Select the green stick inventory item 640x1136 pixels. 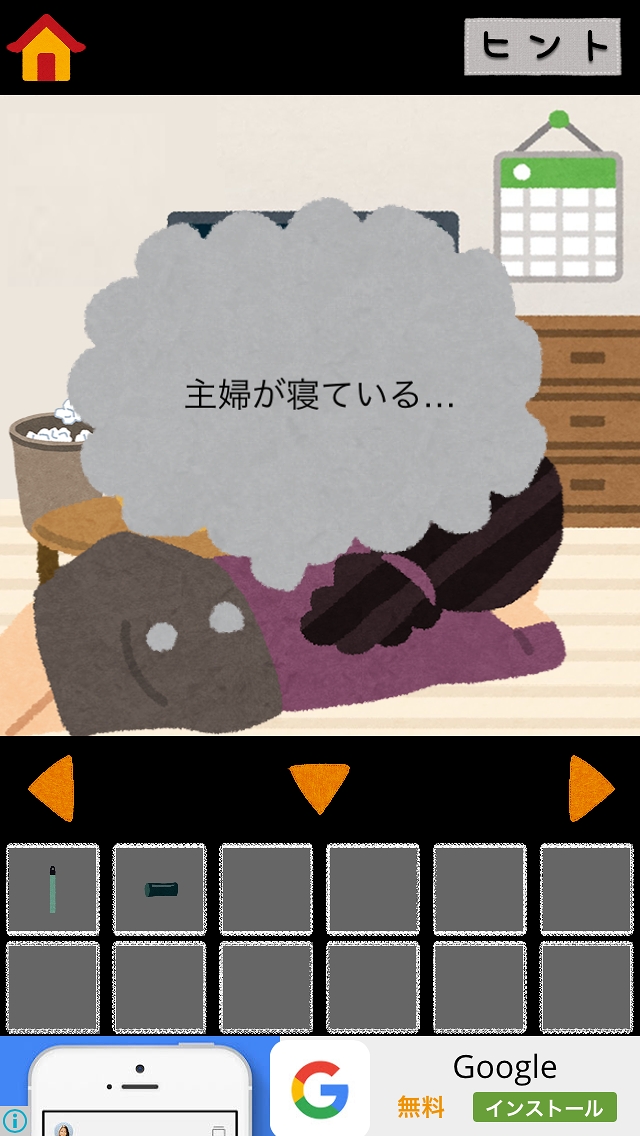[x=53, y=889]
